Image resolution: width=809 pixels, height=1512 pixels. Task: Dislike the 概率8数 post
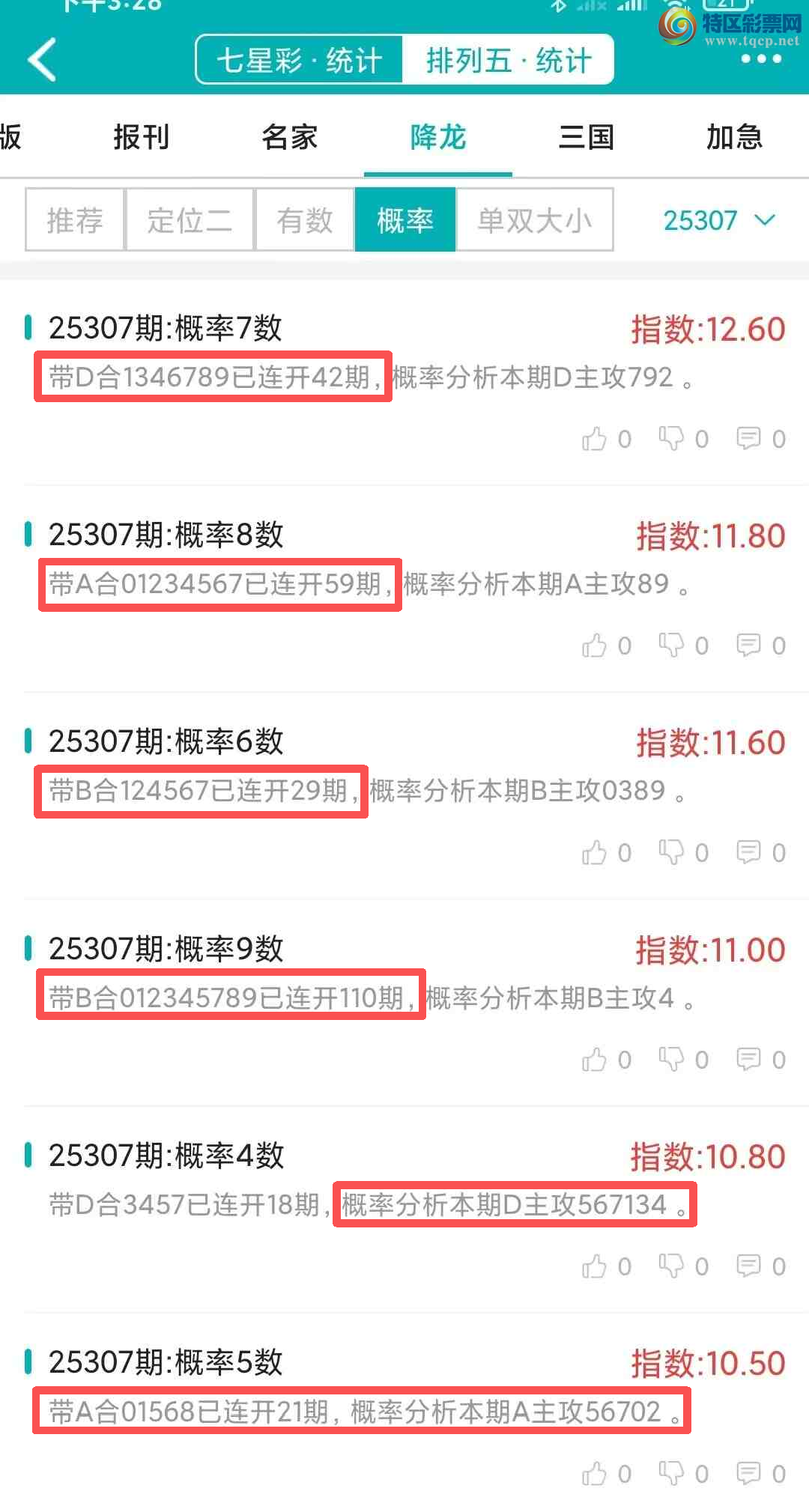(x=671, y=646)
